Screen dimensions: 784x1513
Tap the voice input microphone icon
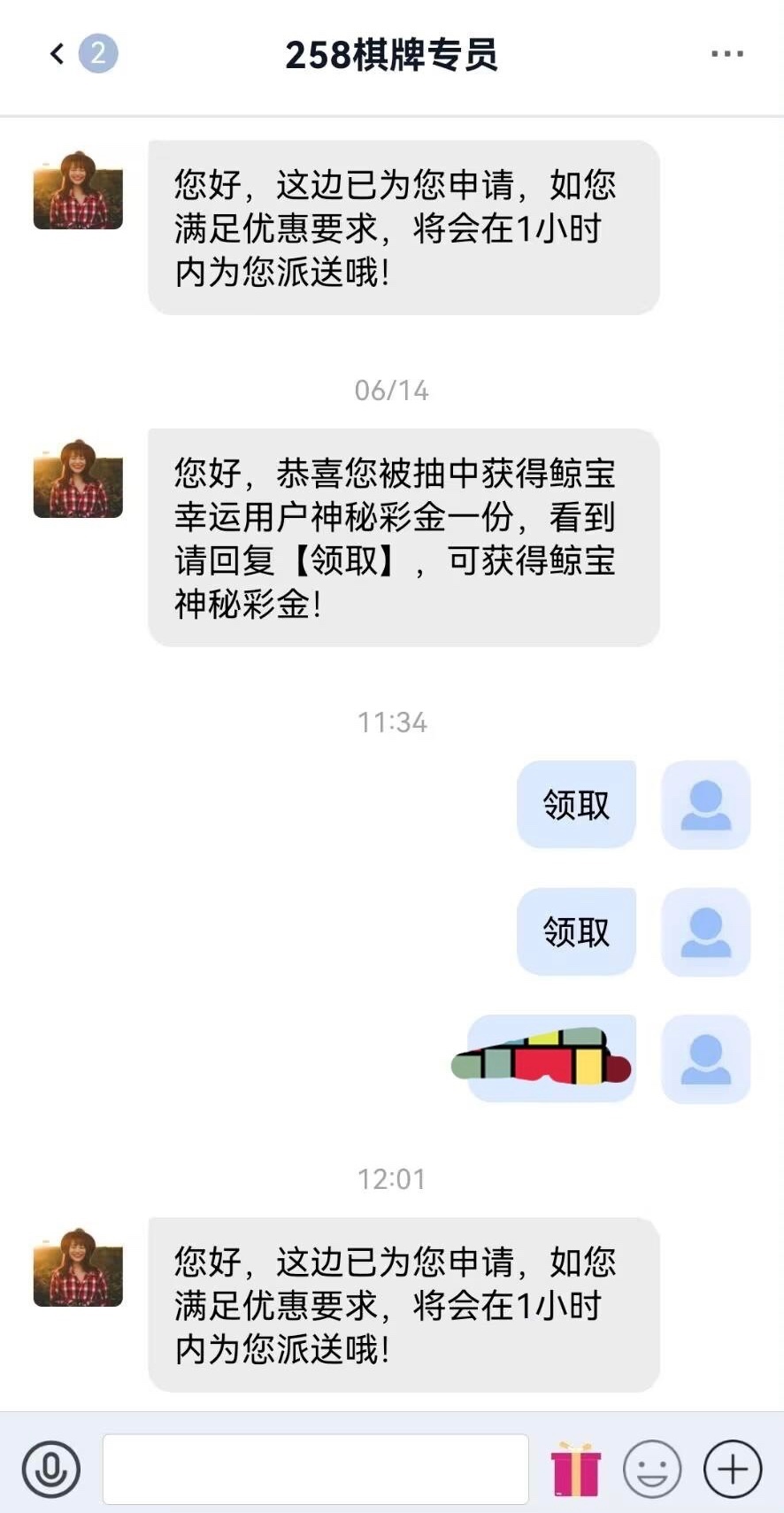pos(51,1469)
